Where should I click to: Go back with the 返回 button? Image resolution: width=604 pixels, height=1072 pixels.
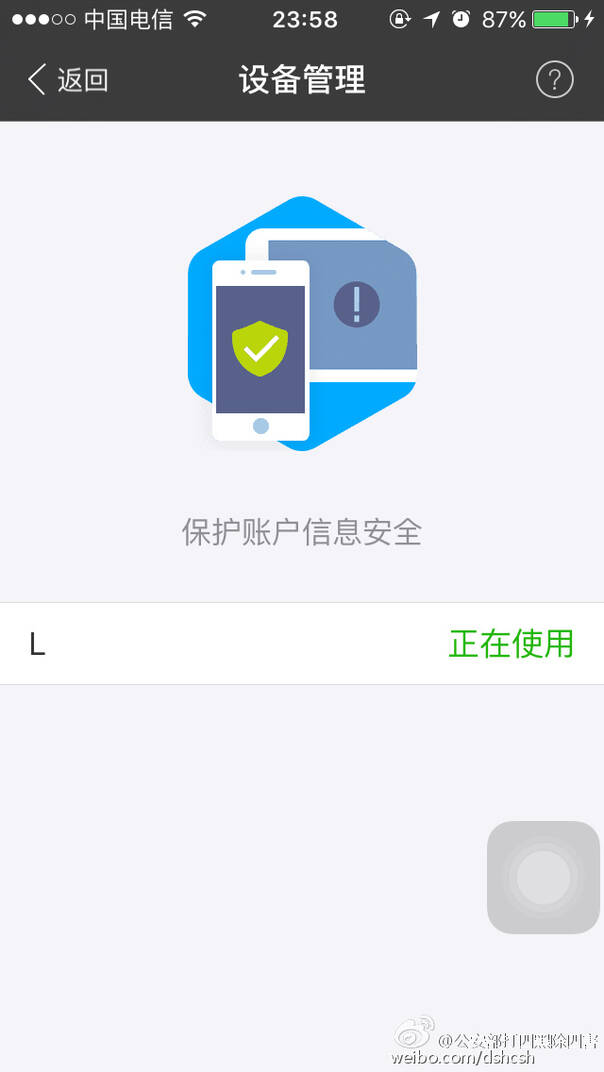pyautogui.click(x=68, y=80)
